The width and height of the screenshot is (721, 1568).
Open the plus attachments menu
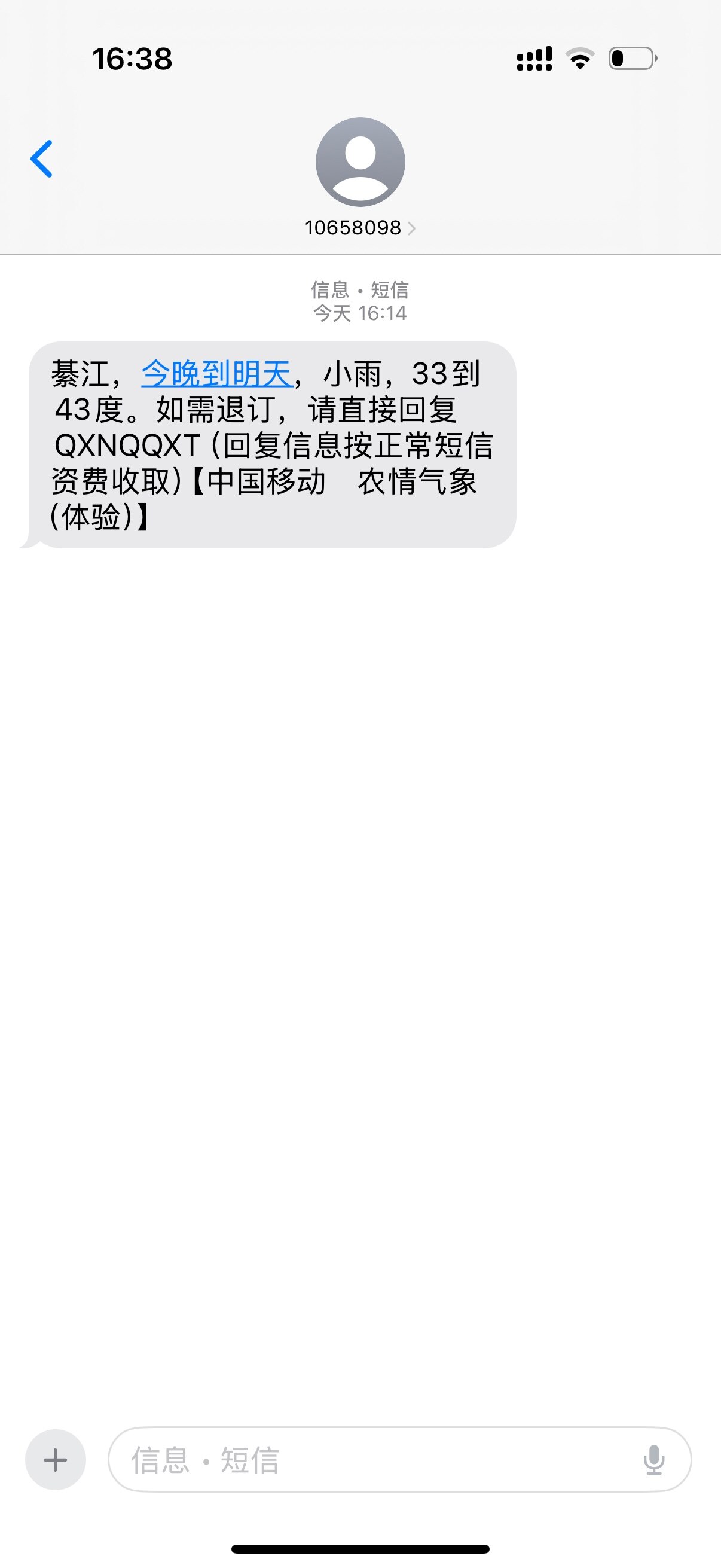tap(56, 1460)
